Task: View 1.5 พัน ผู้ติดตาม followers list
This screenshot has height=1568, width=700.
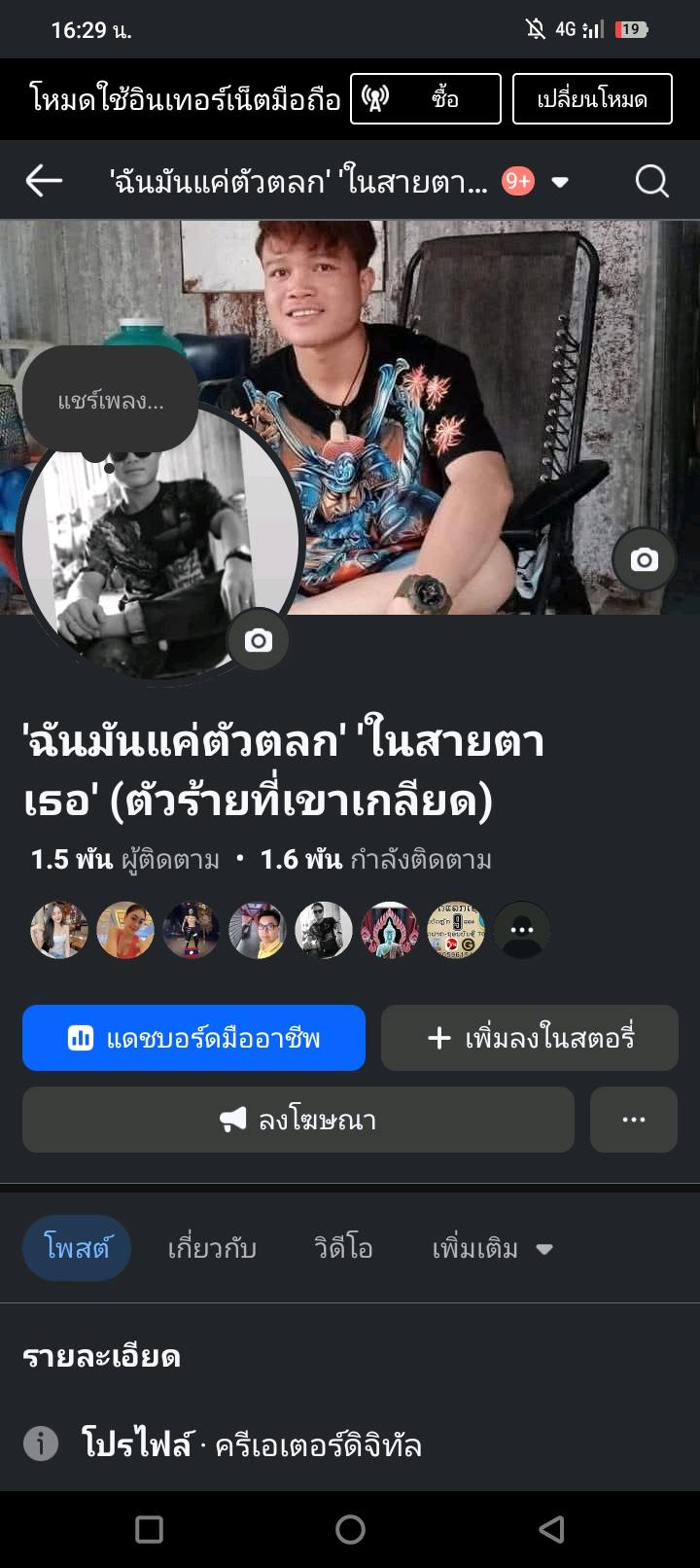Action: pos(124,860)
